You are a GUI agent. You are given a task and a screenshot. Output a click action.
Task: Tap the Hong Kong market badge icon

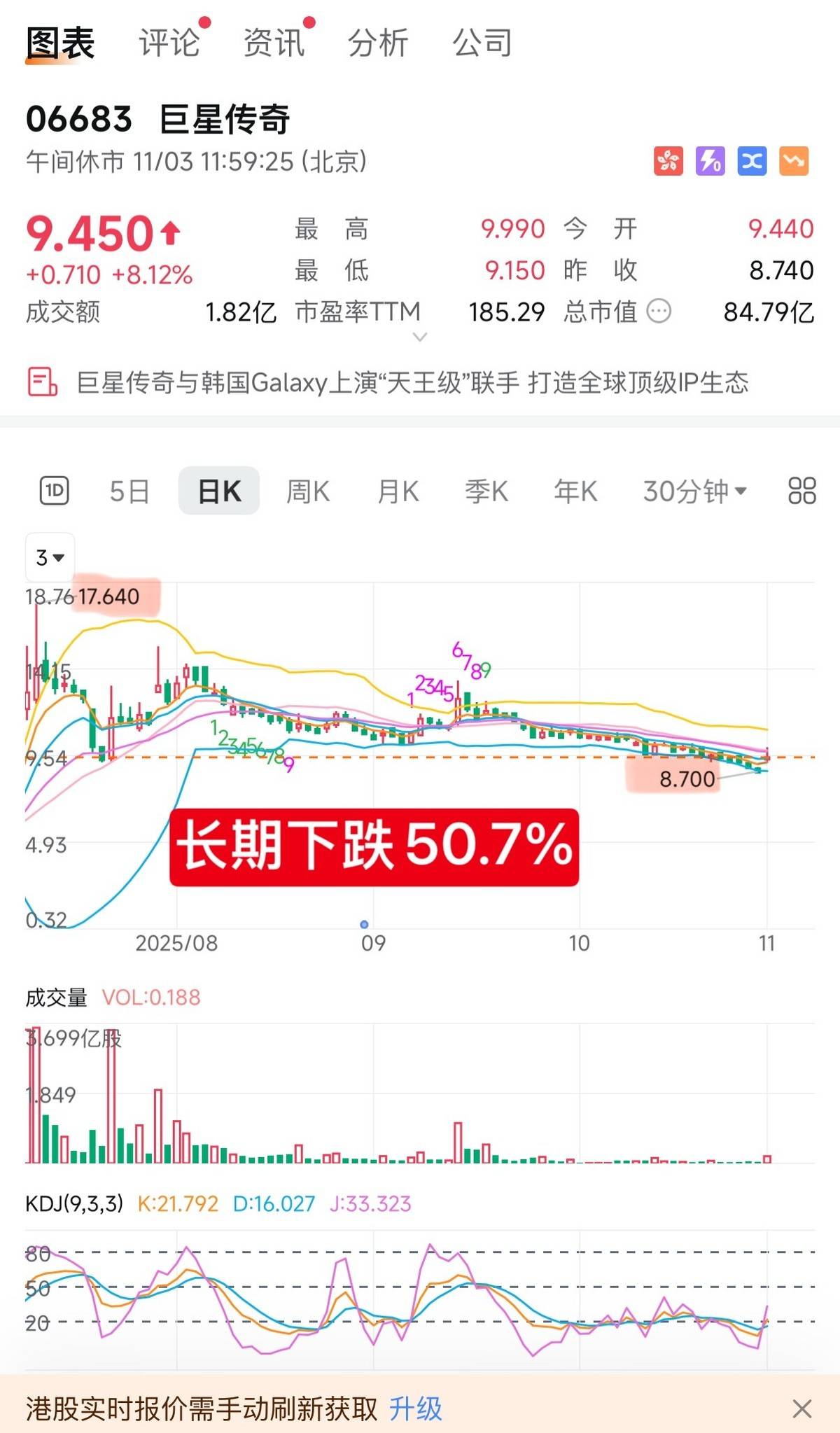(x=668, y=161)
